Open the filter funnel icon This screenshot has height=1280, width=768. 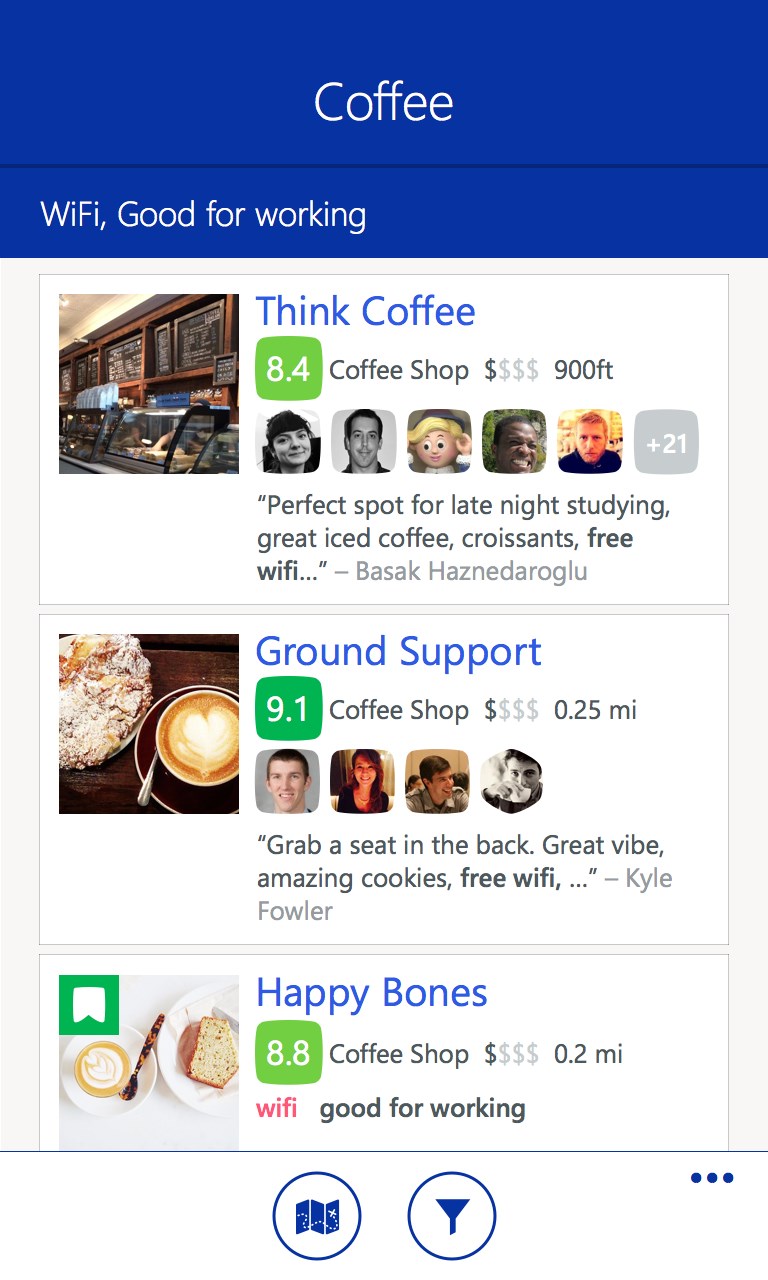pos(452,1216)
